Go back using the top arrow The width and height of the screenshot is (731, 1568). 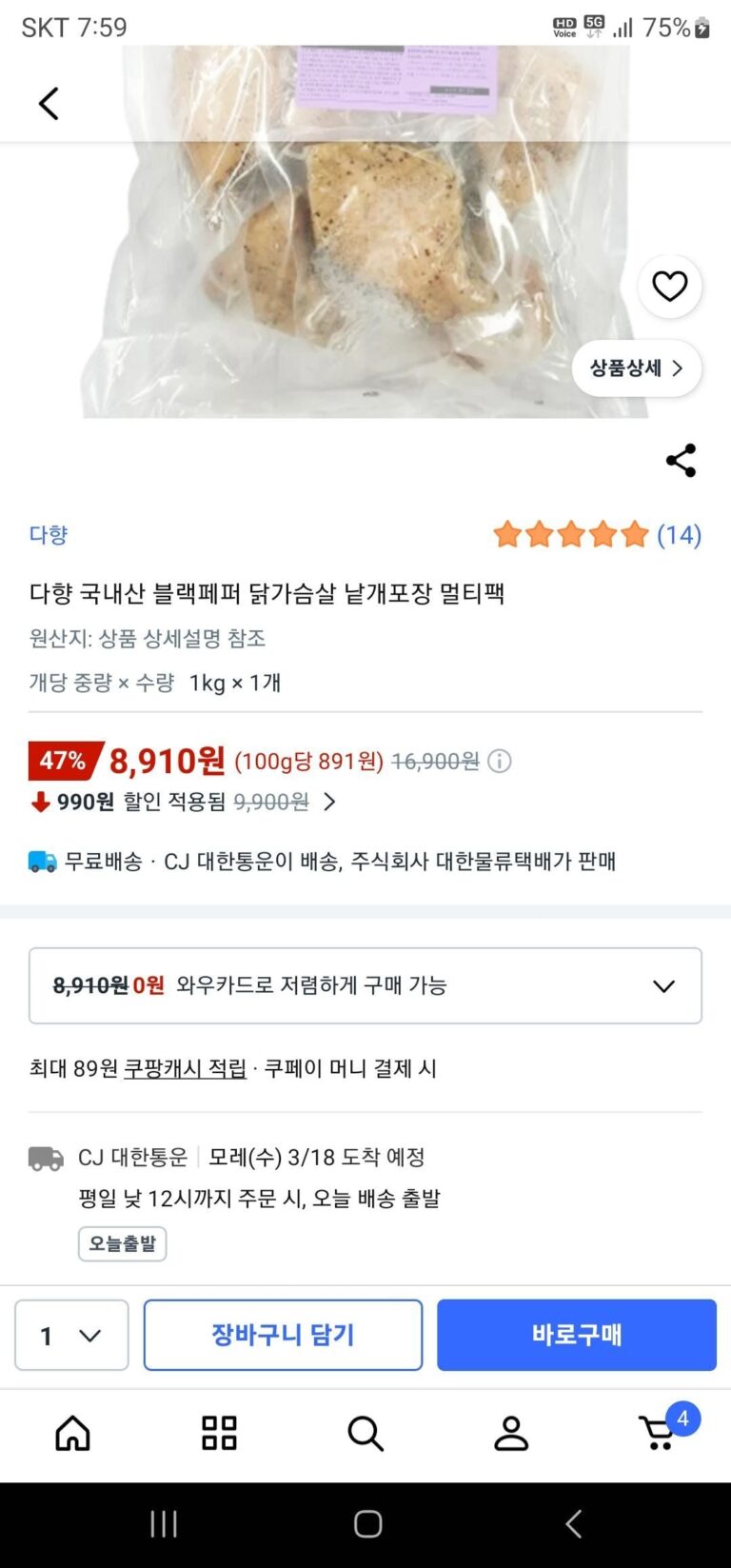click(x=49, y=103)
